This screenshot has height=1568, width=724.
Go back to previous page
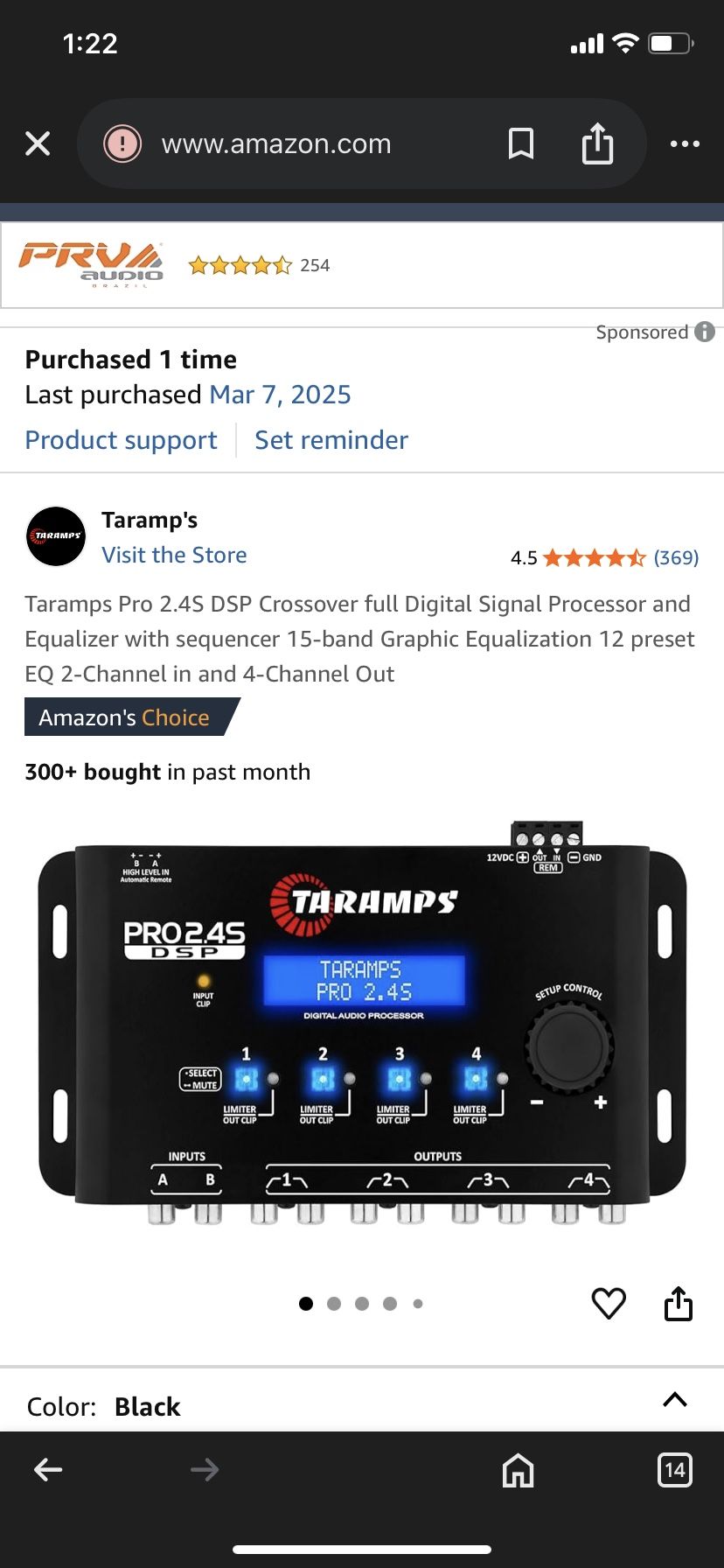[x=48, y=1470]
